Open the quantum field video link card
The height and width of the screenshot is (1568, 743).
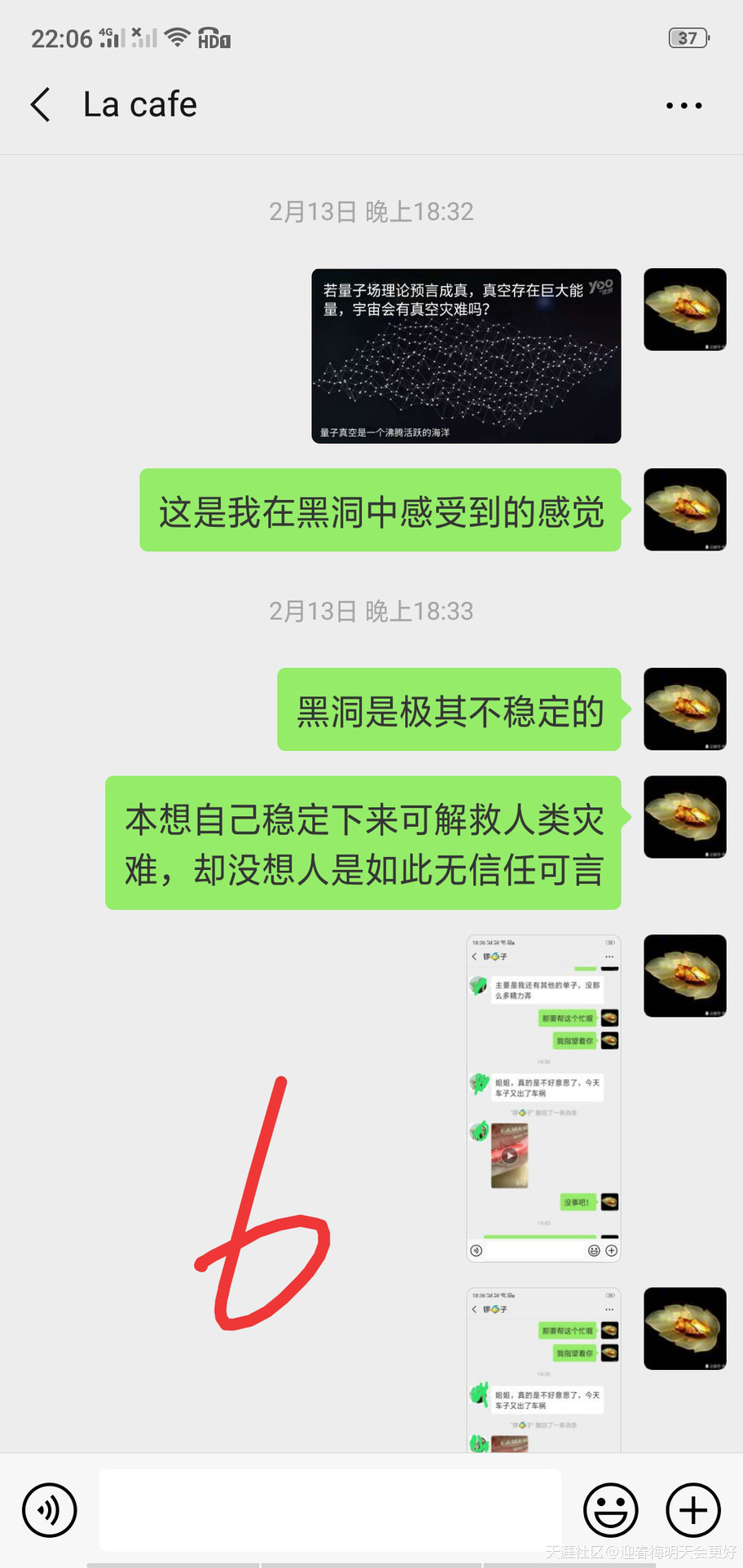coord(466,356)
